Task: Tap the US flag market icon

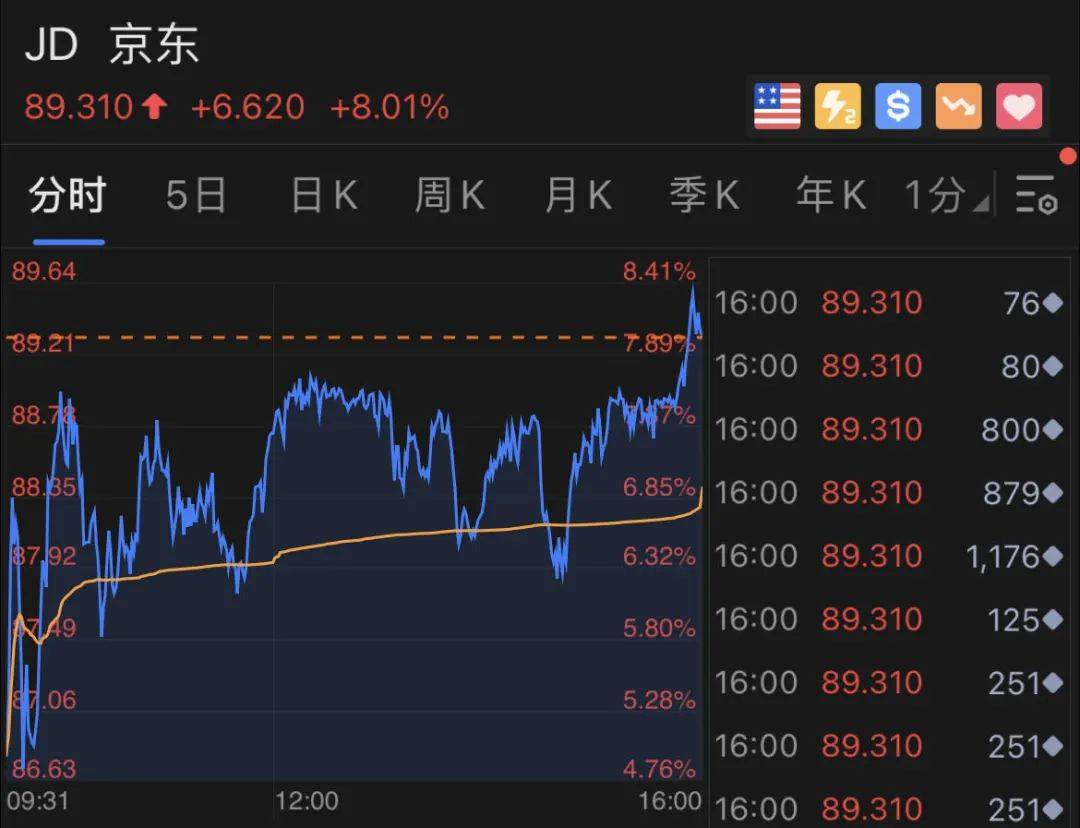Action: pos(777,106)
